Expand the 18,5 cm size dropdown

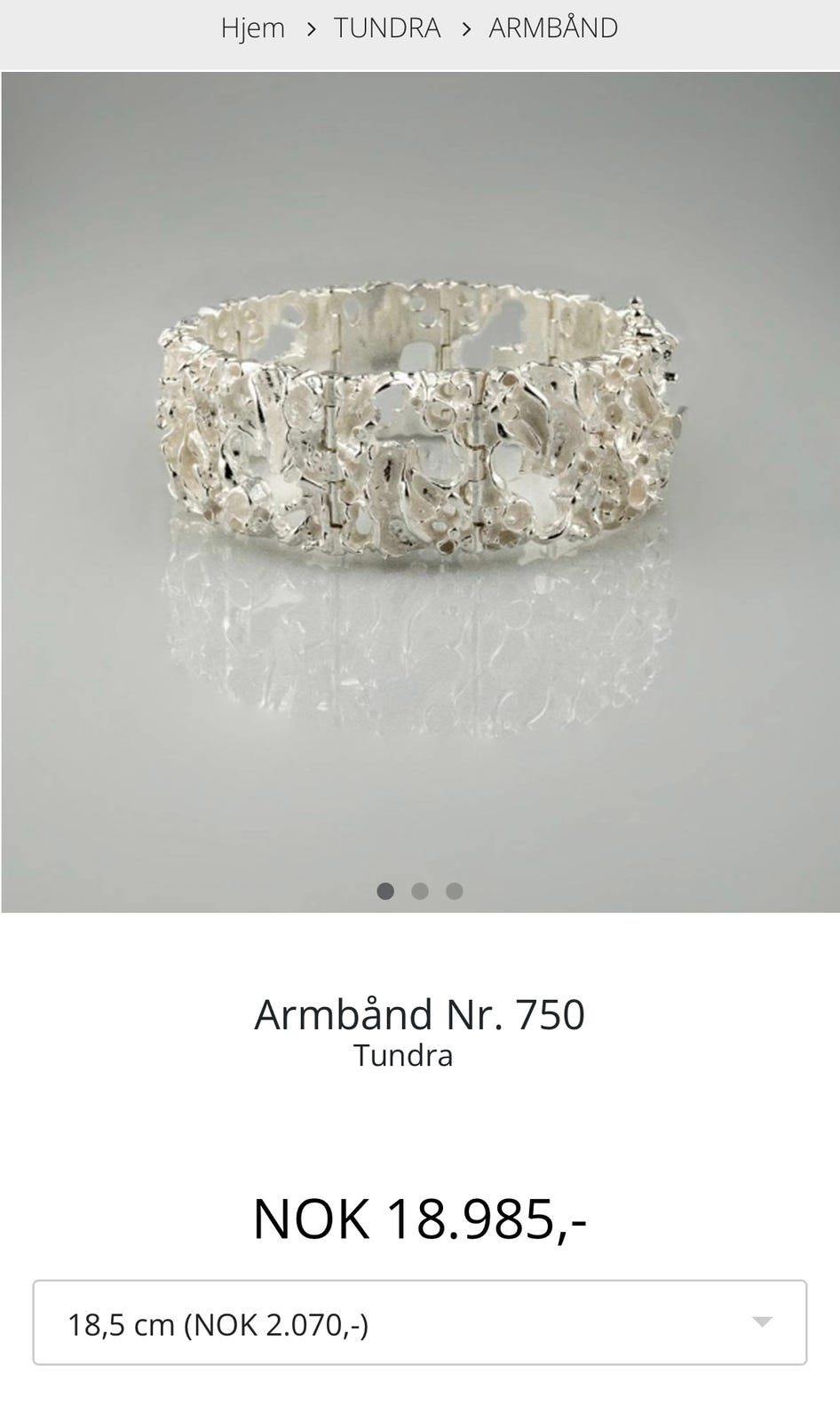pos(420,1322)
